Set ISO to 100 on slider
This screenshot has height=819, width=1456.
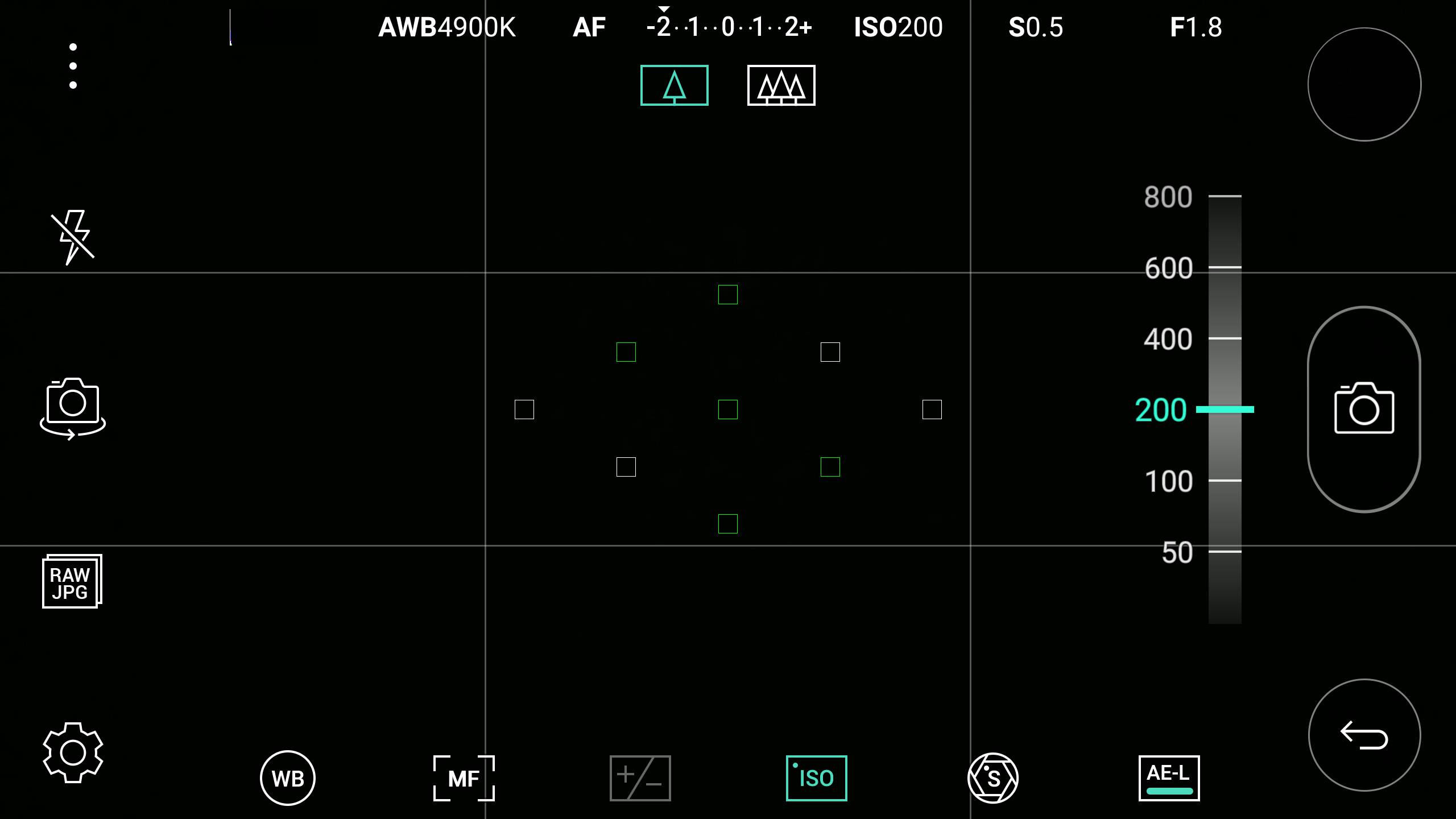click(1225, 481)
